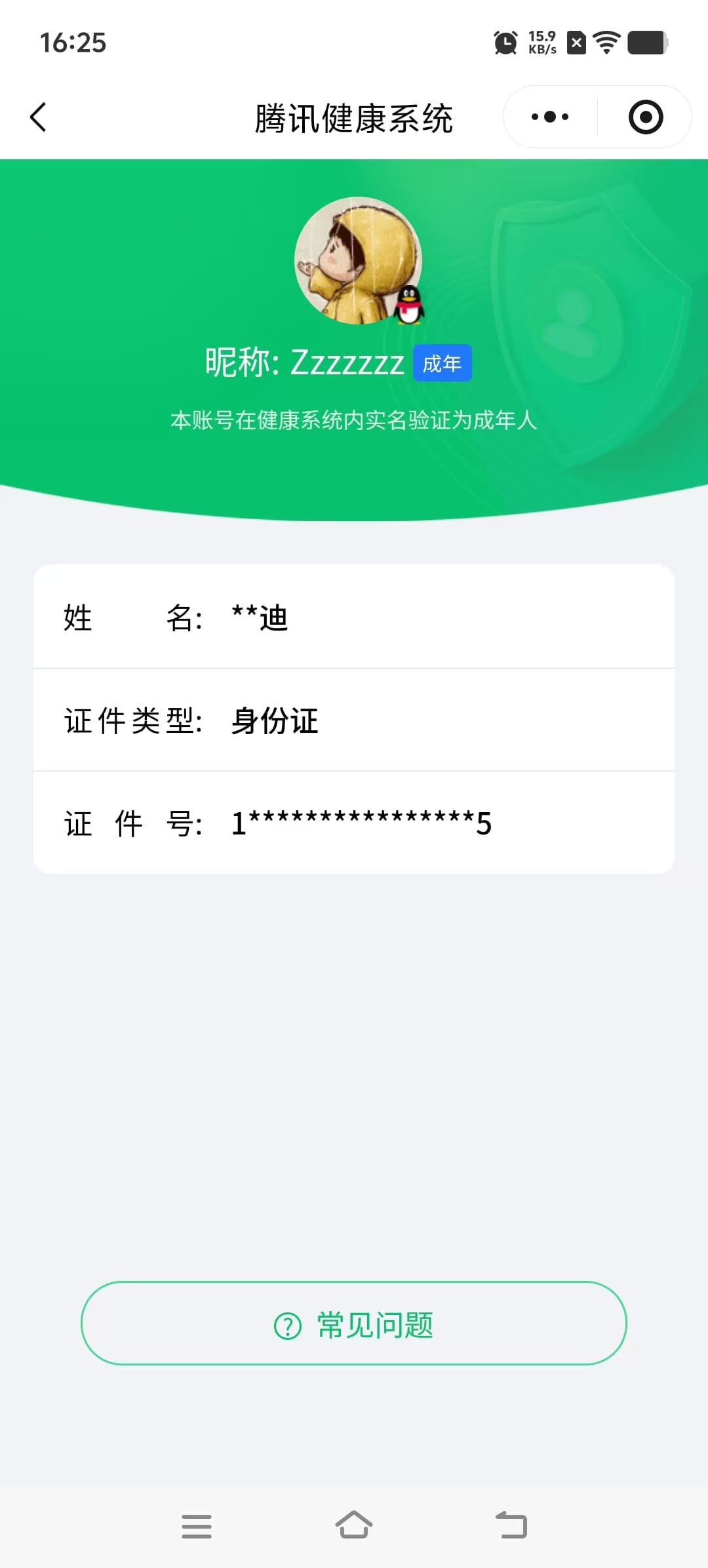This screenshot has height=1568, width=708.
Task: Open recent apps from the navigation bar
Action: [197, 1526]
